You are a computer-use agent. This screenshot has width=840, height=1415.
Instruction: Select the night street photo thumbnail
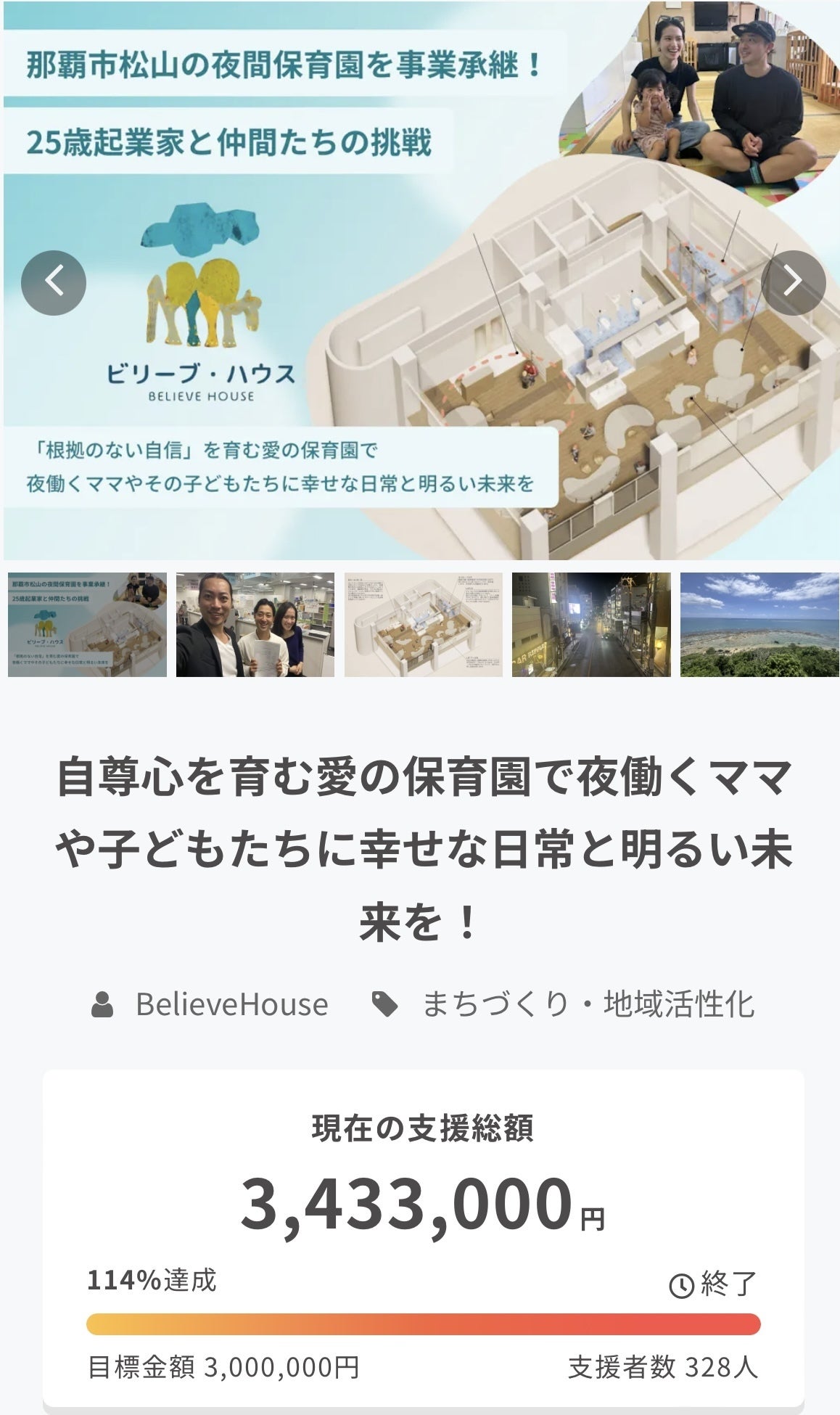[x=591, y=625]
